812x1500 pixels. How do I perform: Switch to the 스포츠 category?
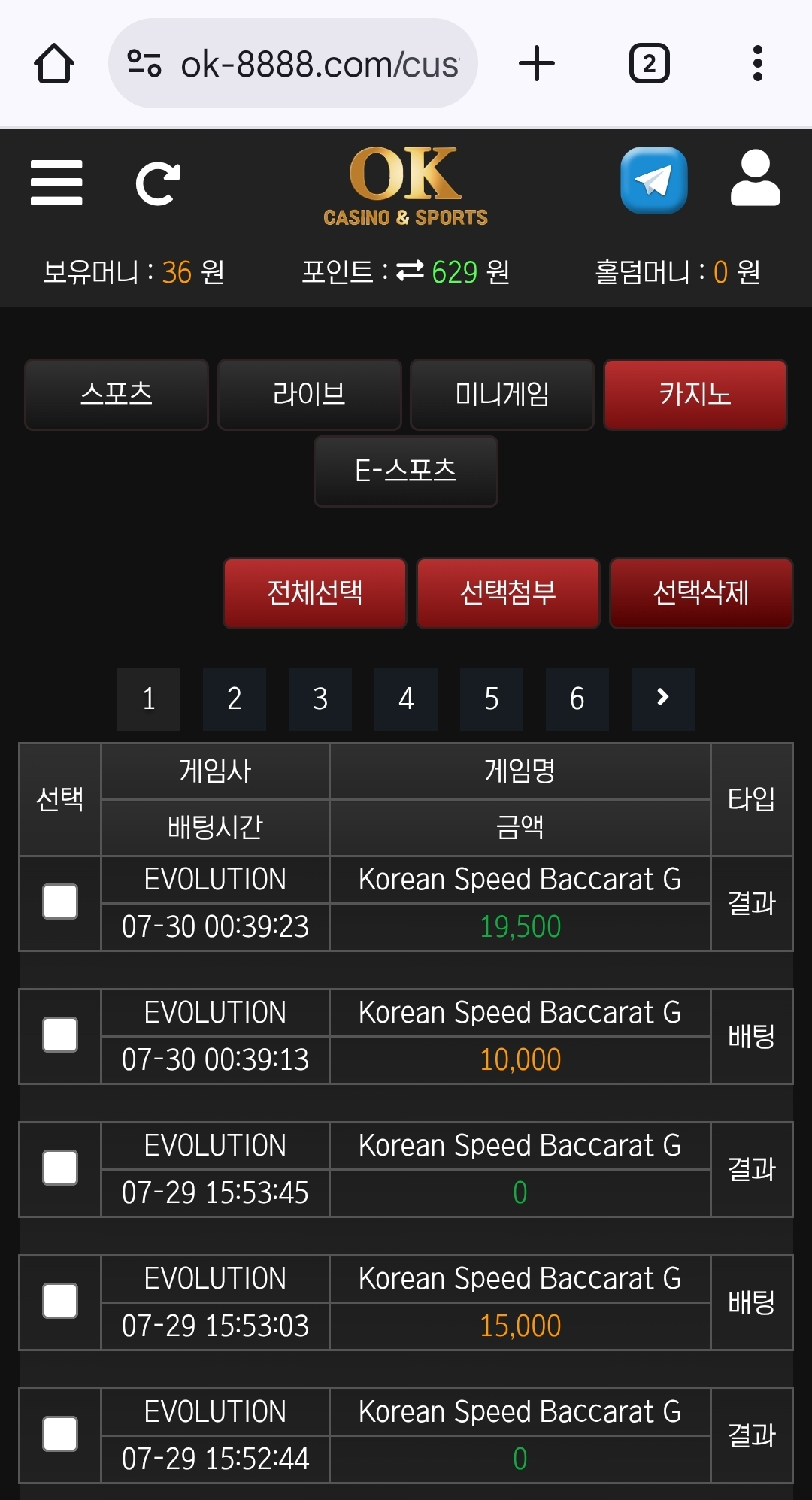click(117, 395)
